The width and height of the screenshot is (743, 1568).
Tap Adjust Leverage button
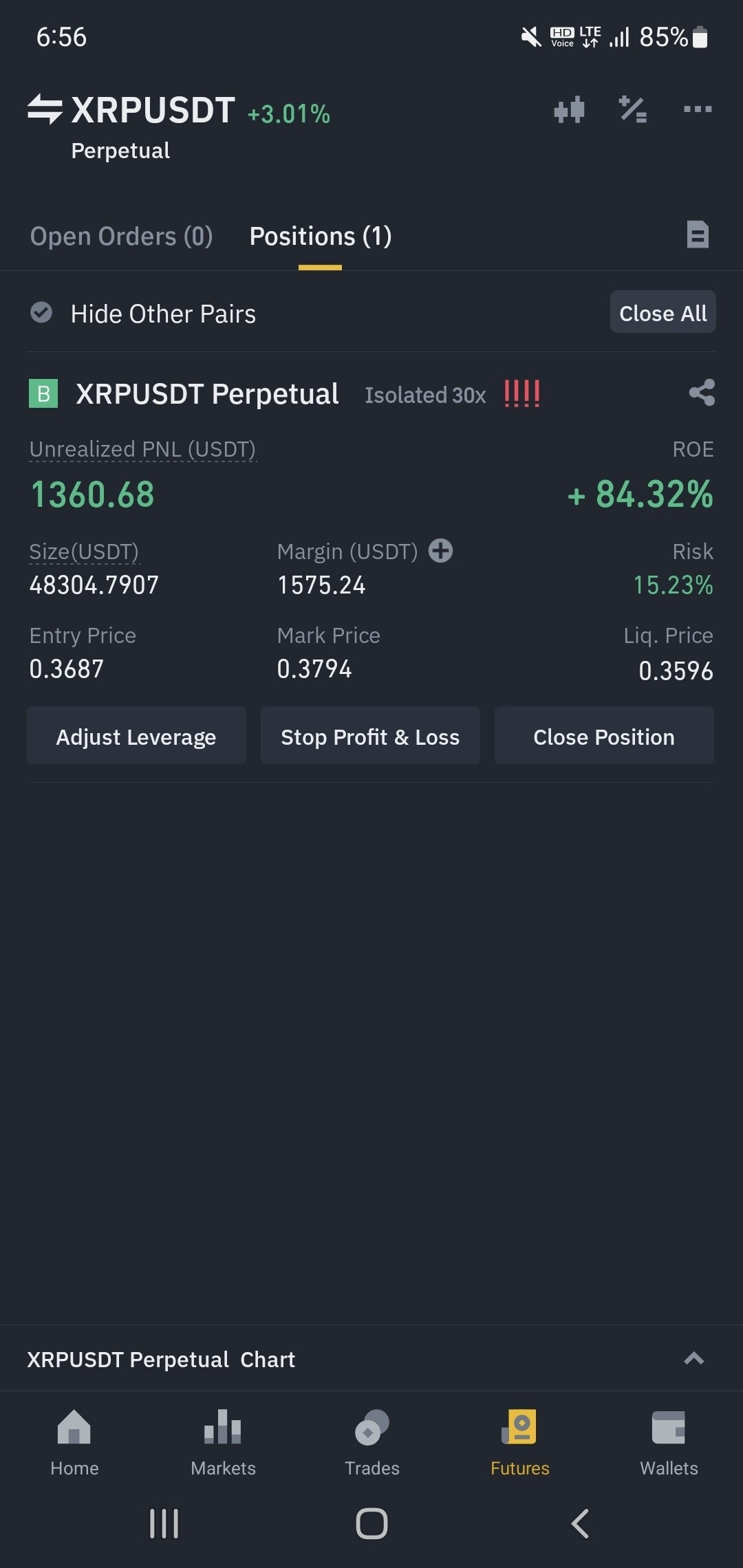coord(136,737)
